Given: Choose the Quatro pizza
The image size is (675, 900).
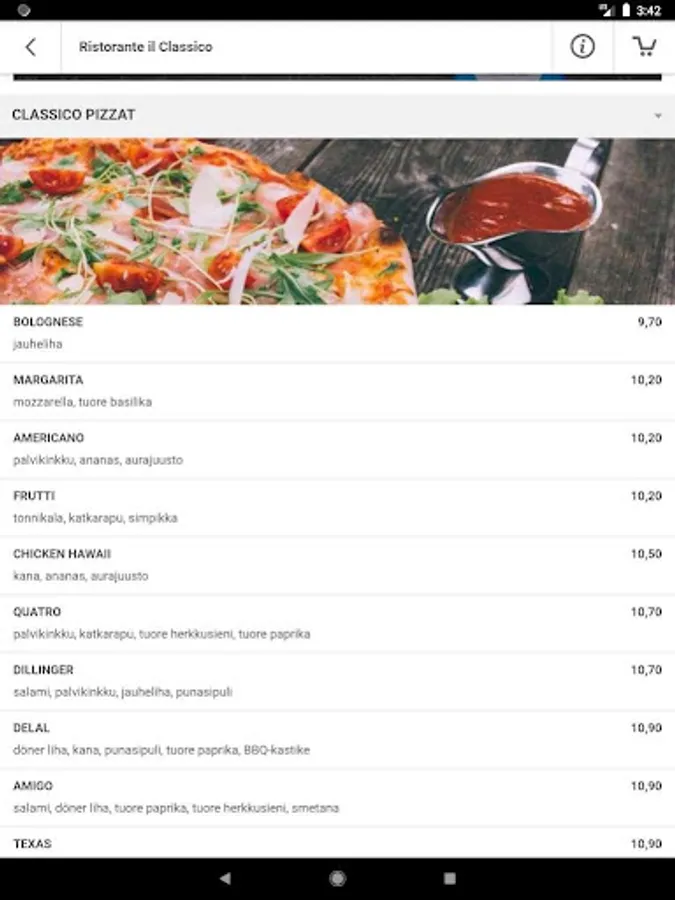Looking at the screenshot, I should [x=337, y=623].
